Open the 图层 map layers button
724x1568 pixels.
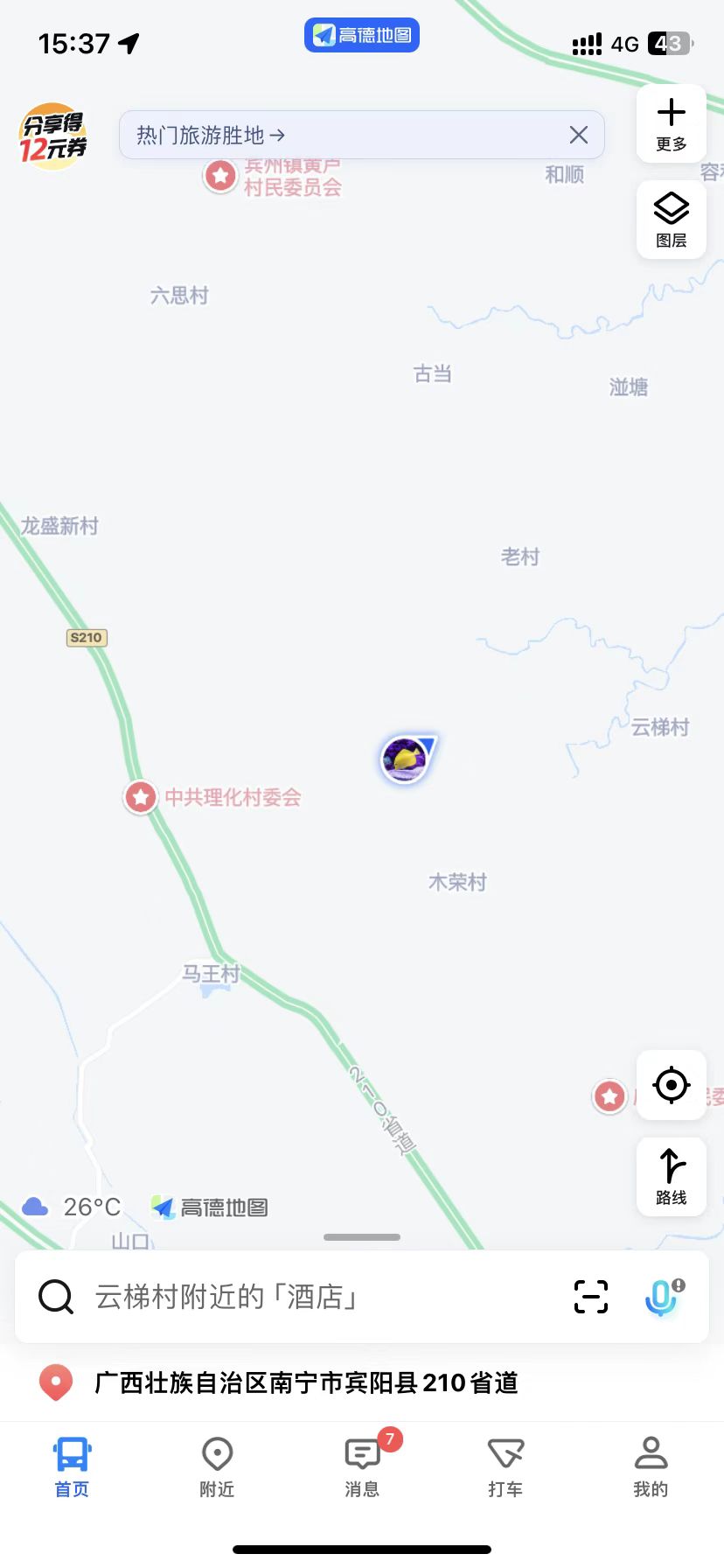671,220
